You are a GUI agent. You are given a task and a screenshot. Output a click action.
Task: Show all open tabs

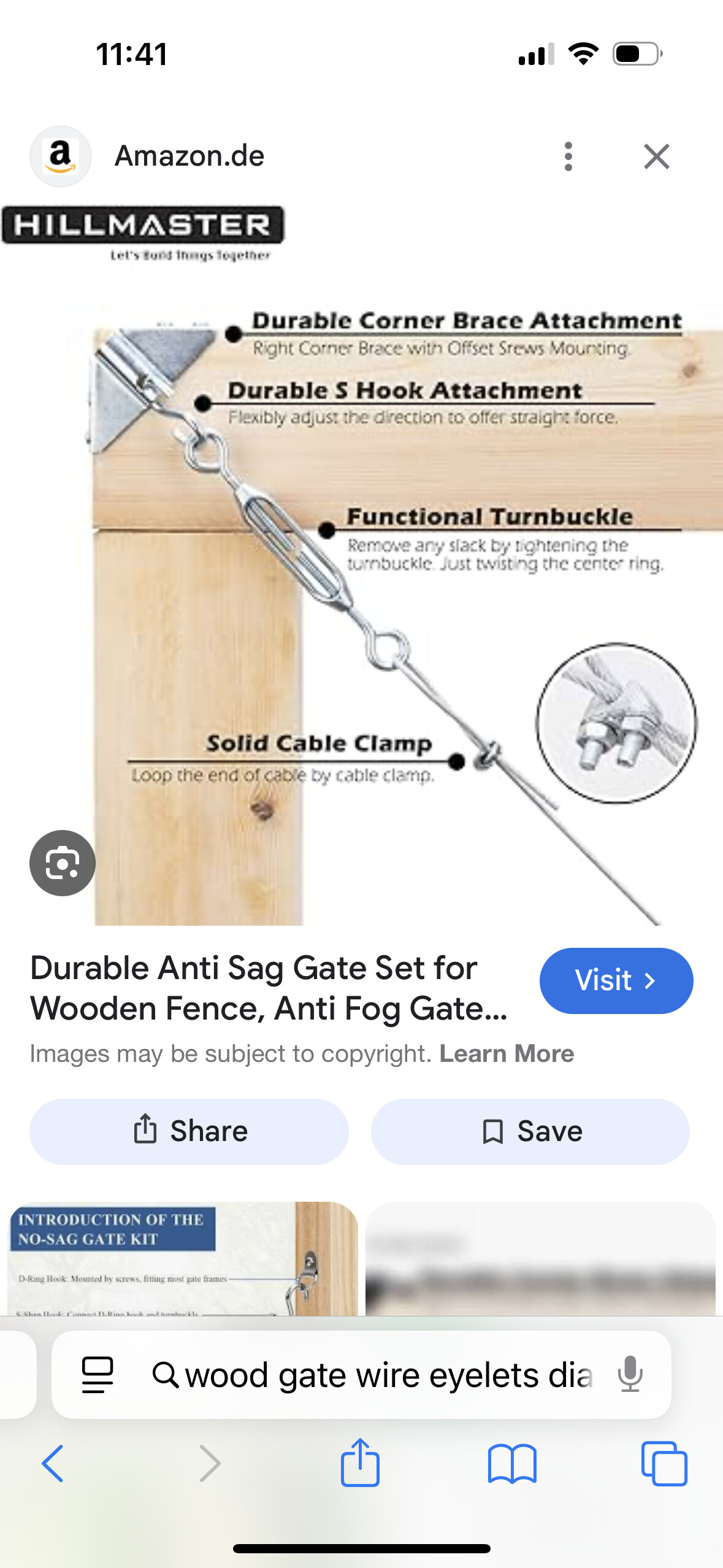click(664, 1463)
